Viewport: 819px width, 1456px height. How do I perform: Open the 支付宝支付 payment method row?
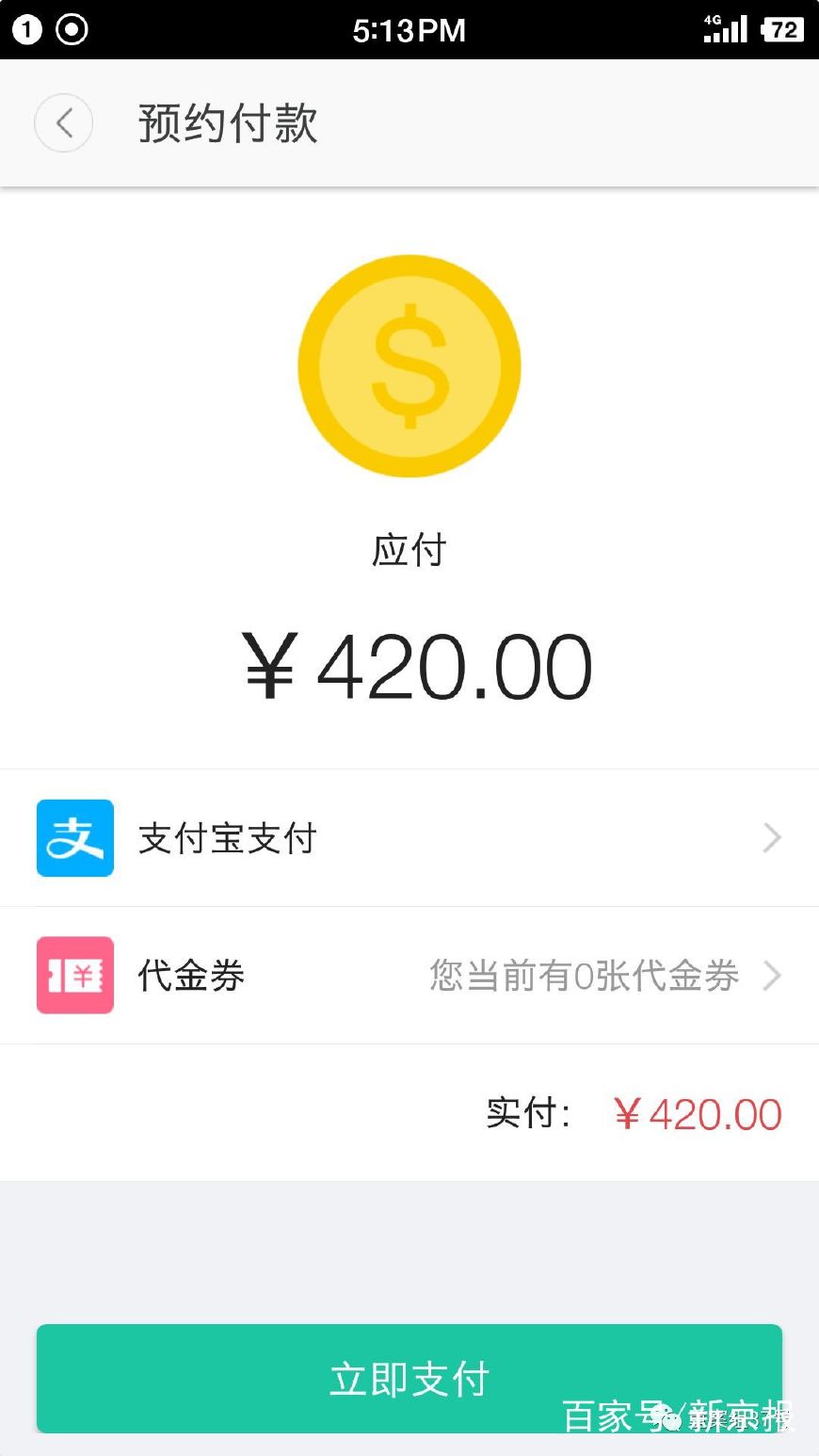[409, 838]
